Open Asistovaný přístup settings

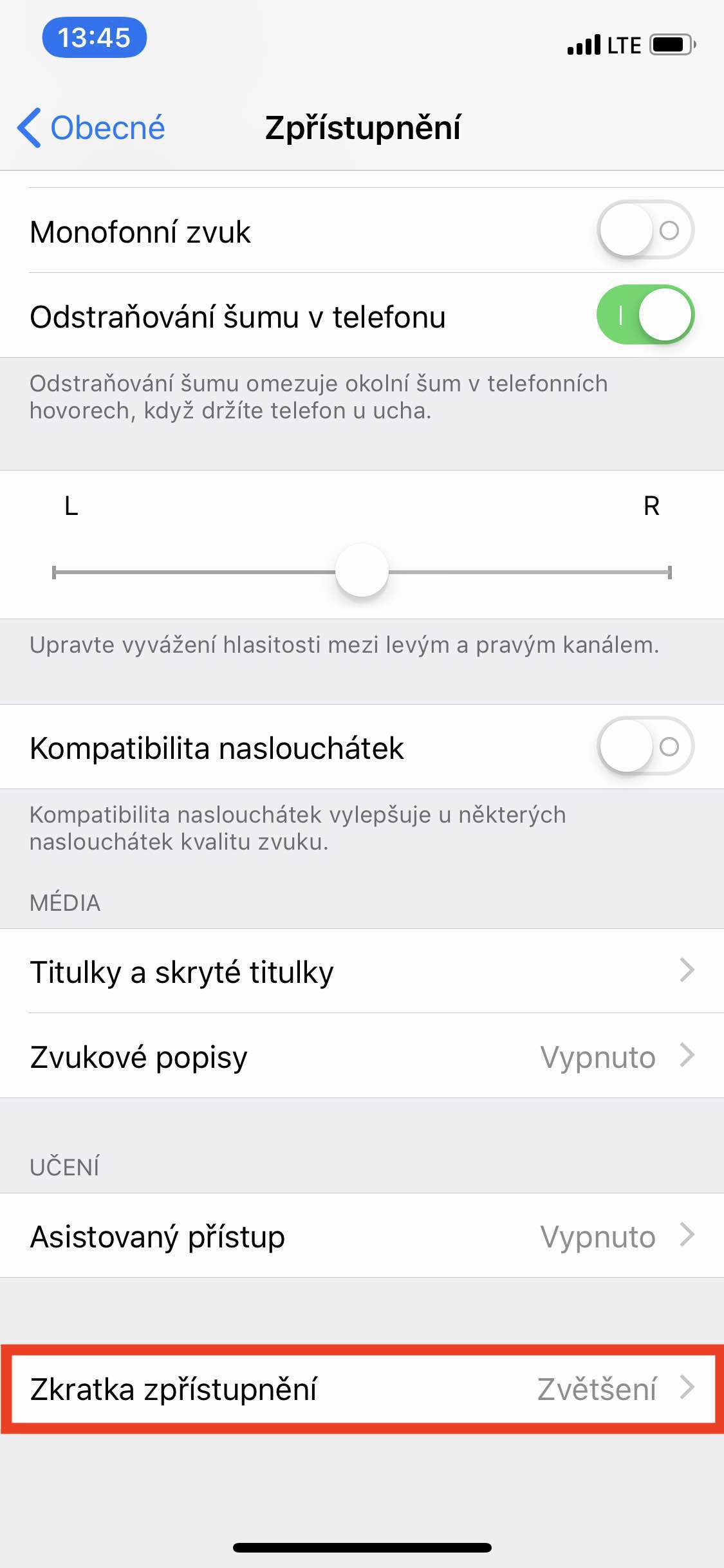(x=362, y=1236)
